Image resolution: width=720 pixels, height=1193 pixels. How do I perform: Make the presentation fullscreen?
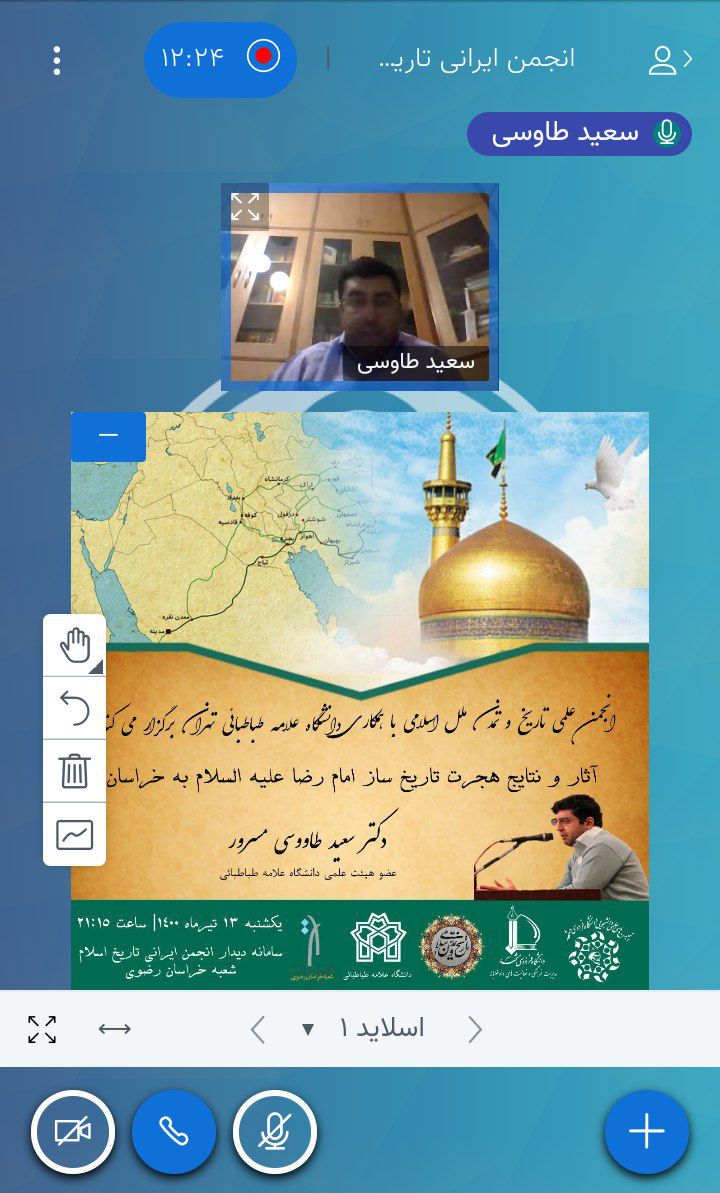click(42, 1029)
